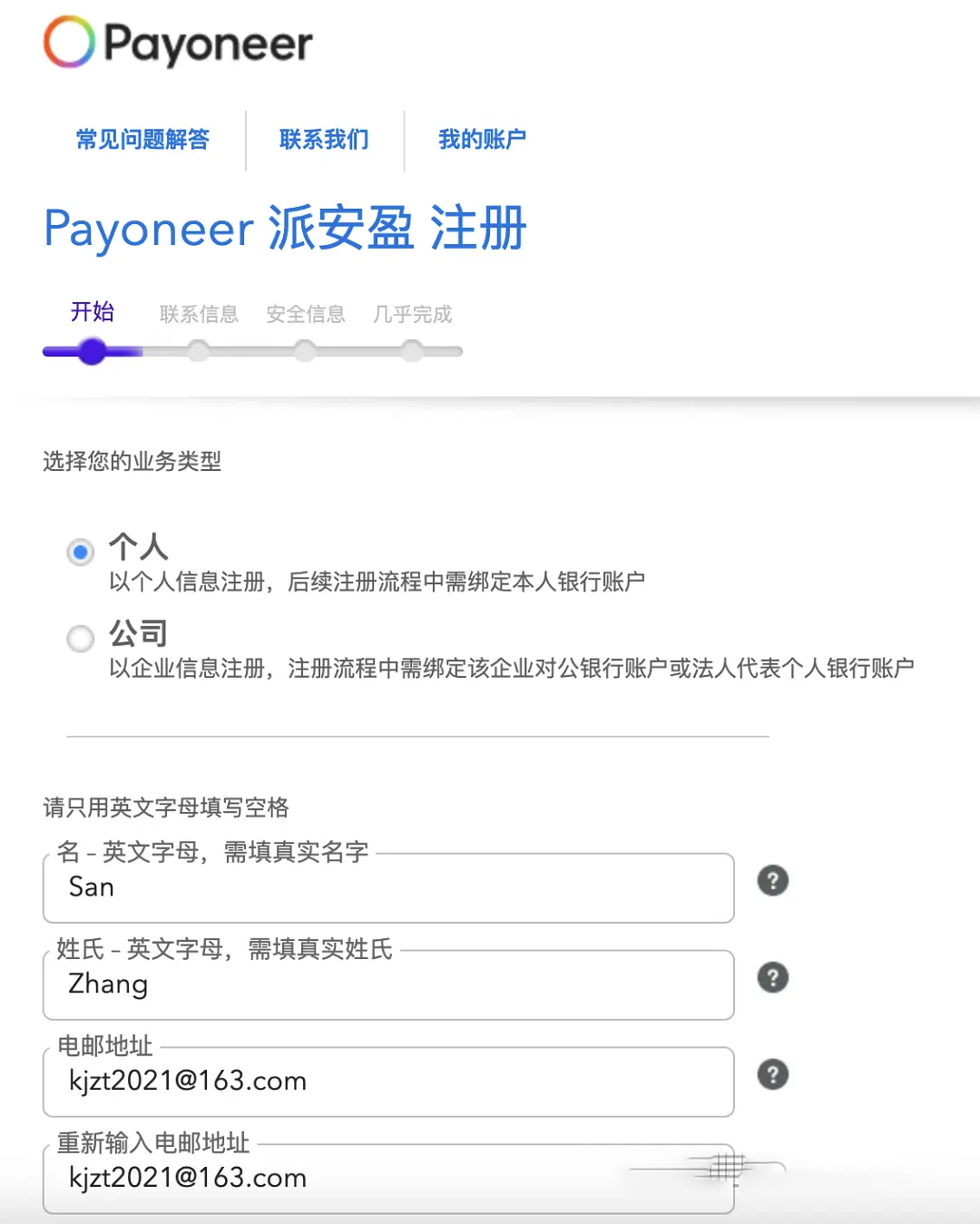The image size is (980, 1224).
Task: Edit the last name field containing Zhang
Action: click(388, 984)
